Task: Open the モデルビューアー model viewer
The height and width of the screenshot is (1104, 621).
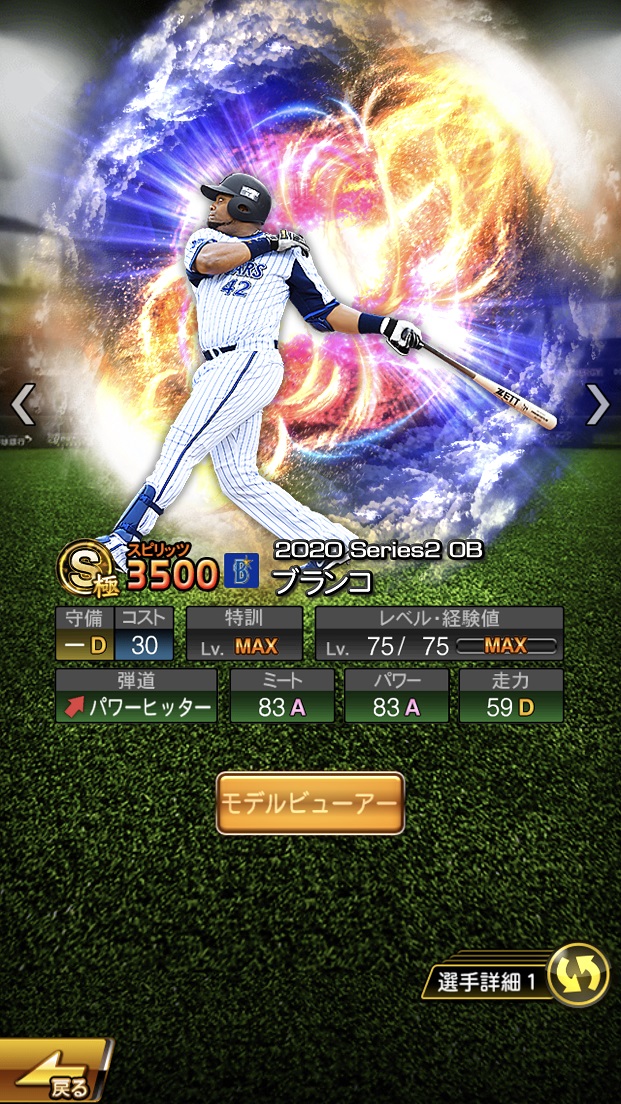Action: (x=310, y=803)
